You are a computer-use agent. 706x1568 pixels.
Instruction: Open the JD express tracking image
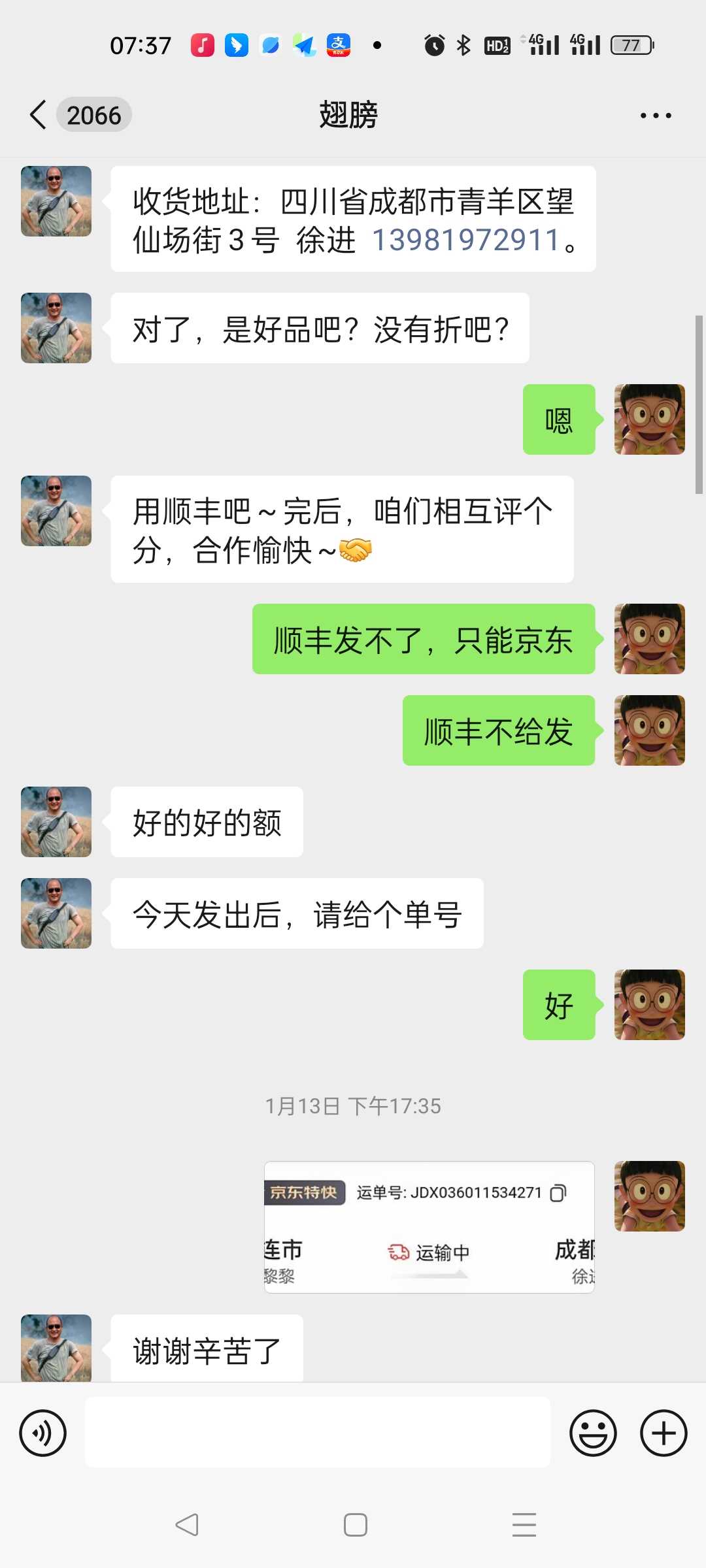[429, 1227]
